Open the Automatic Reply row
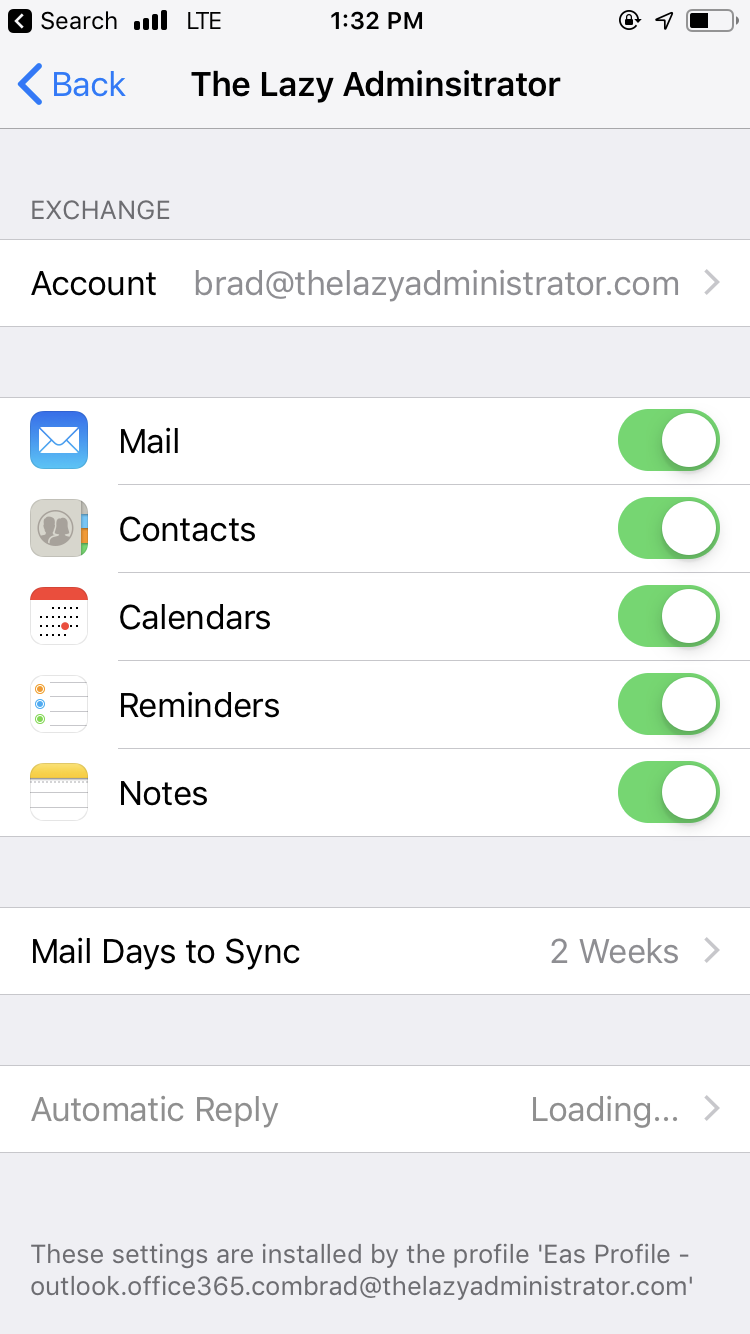The image size is (750, 1334). (x=375, y=1109)
